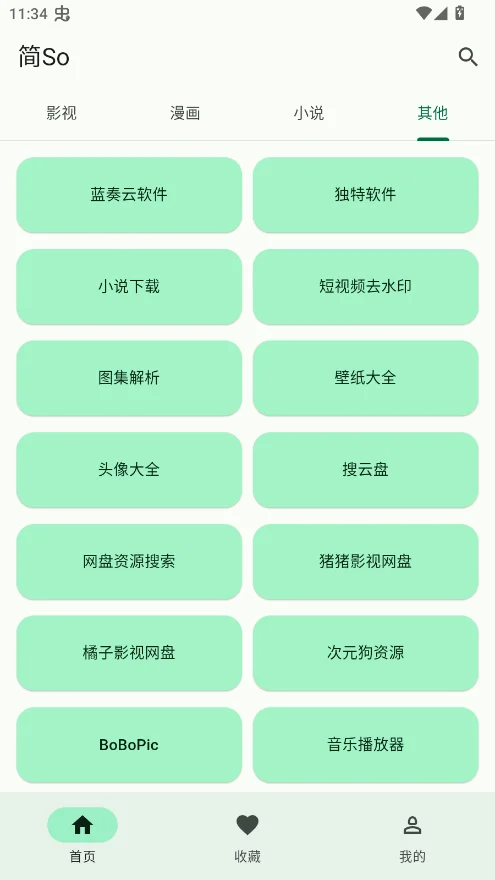Open 橘子影视网盘
This screenshot has width=495, height=880.
(x=129, y=653)
